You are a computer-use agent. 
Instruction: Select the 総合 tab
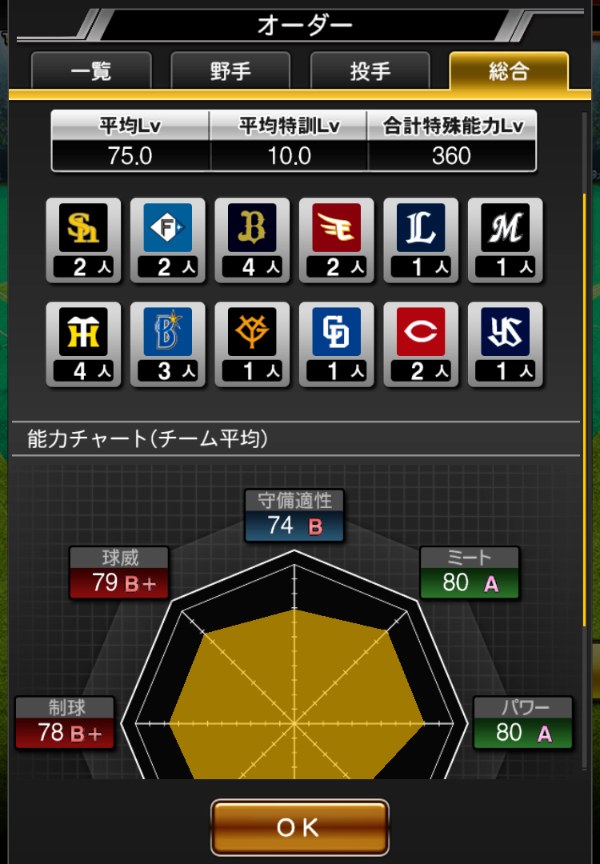click(x=509, y=72)
